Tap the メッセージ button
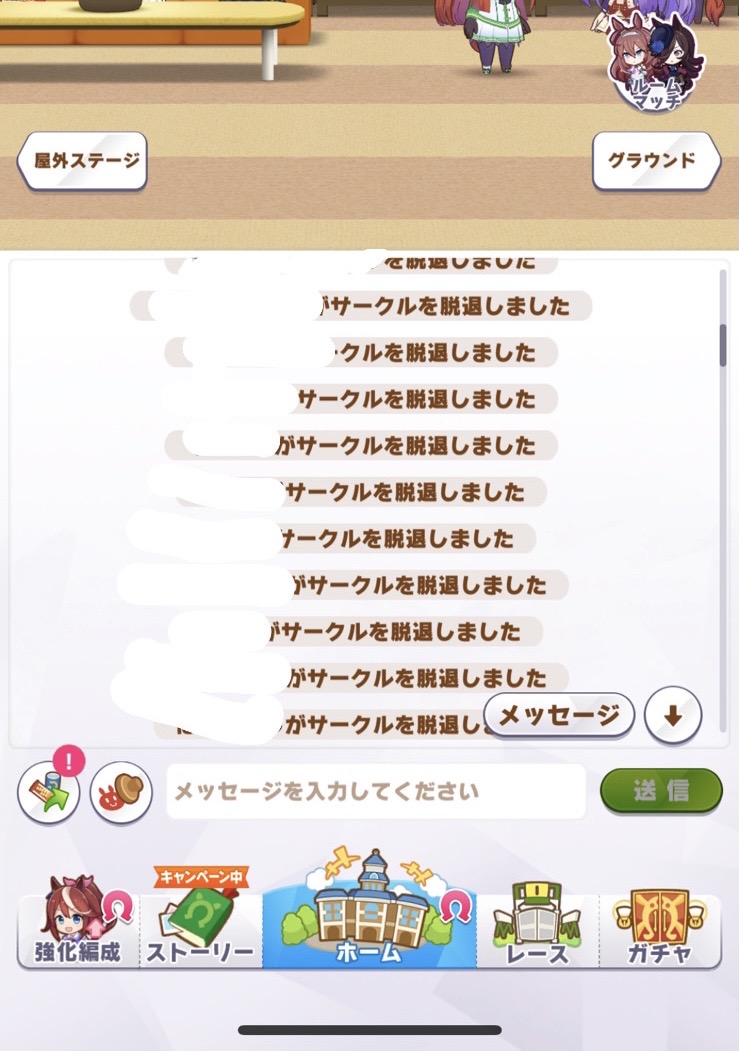The height and width of the screenshot is (1051, 739). pyautogui.click(x=559, y=715)
